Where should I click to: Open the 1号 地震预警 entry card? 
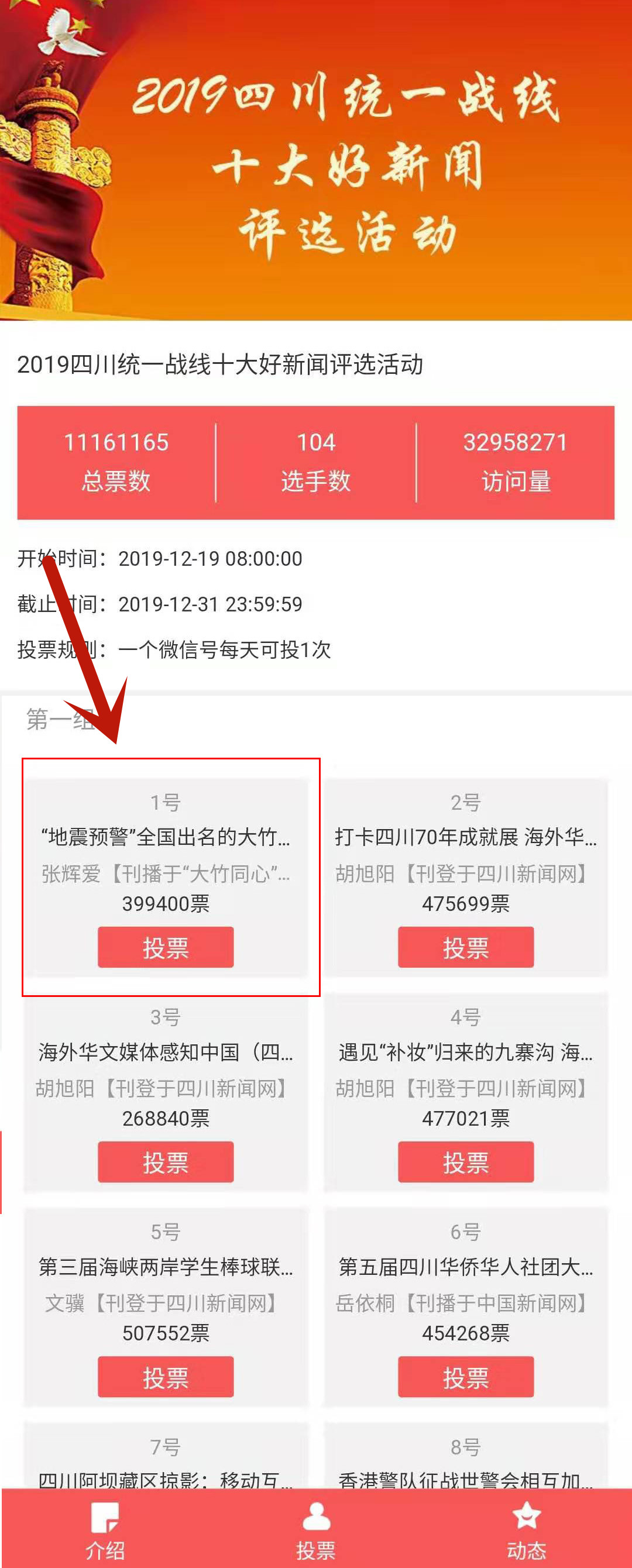click(x=166, y=837)
